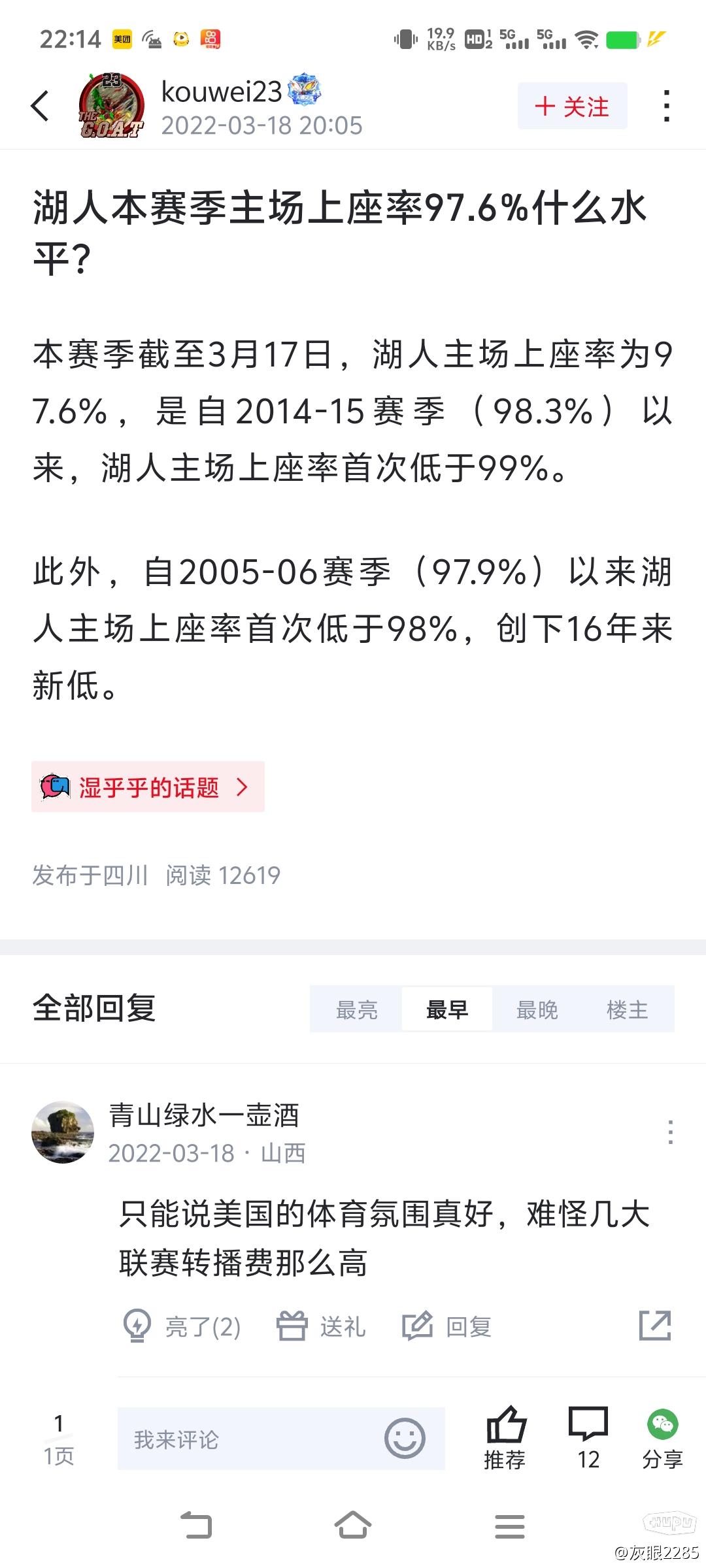Open 青山绿水一壶酒's avatar
Viewport: 706px width, 1568px height.
[63, 1132]
